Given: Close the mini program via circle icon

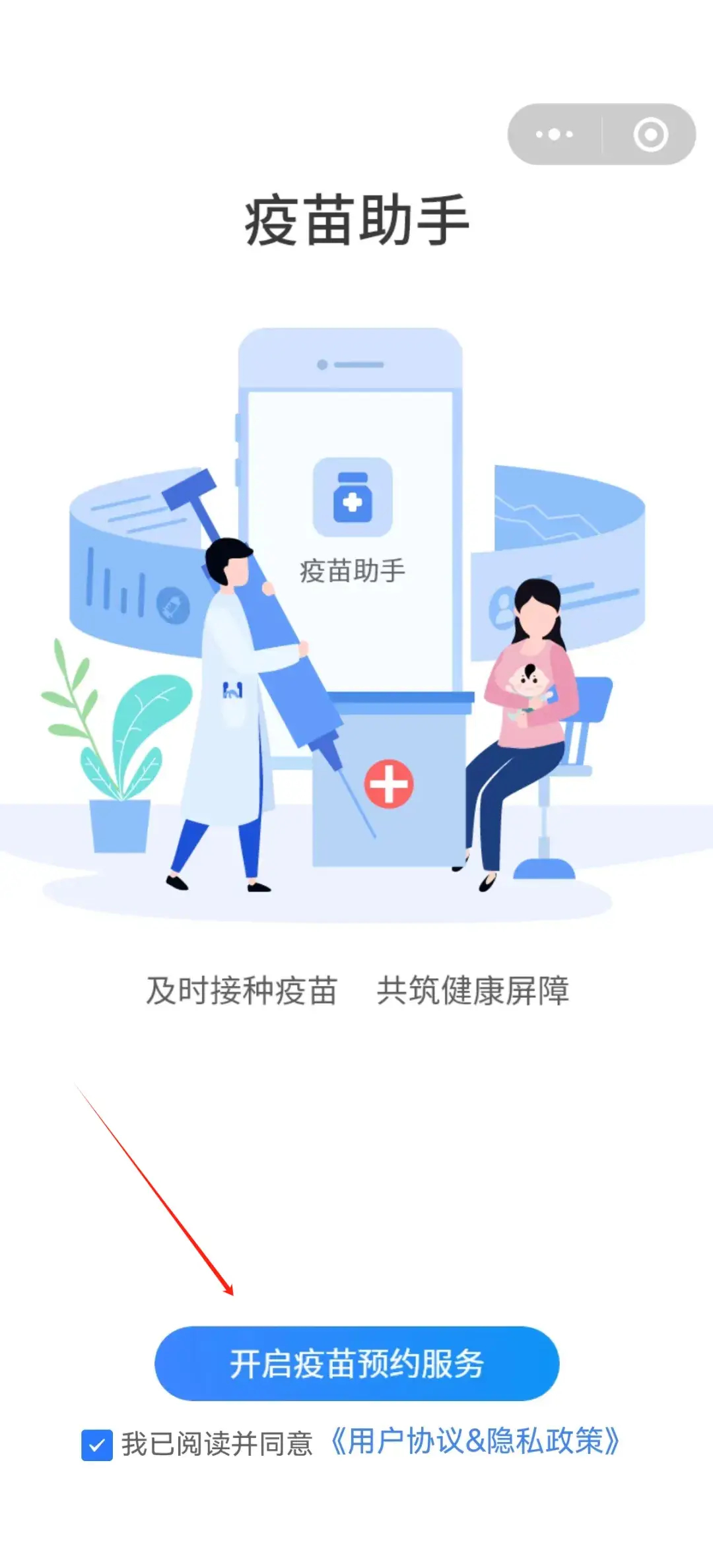Looking at the screenshot, I should pos(650,135).
